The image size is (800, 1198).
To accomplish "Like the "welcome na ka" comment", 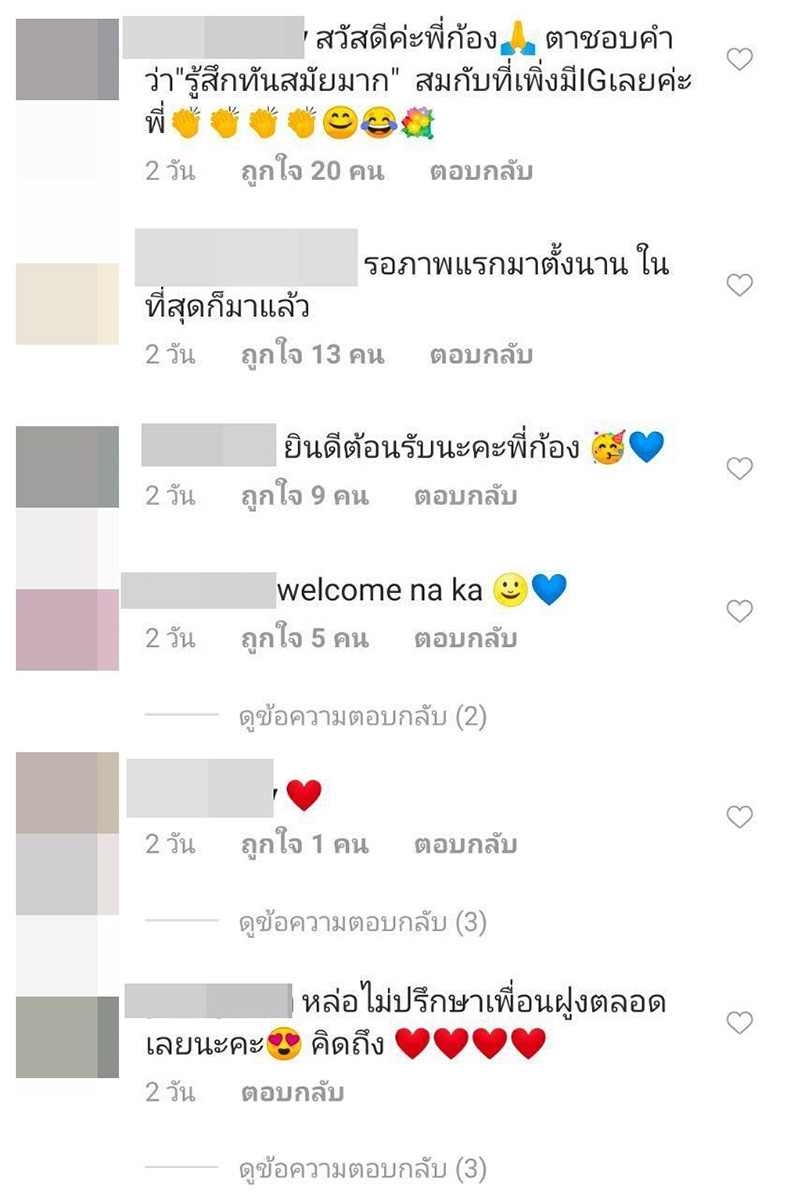I will [739, 611].
